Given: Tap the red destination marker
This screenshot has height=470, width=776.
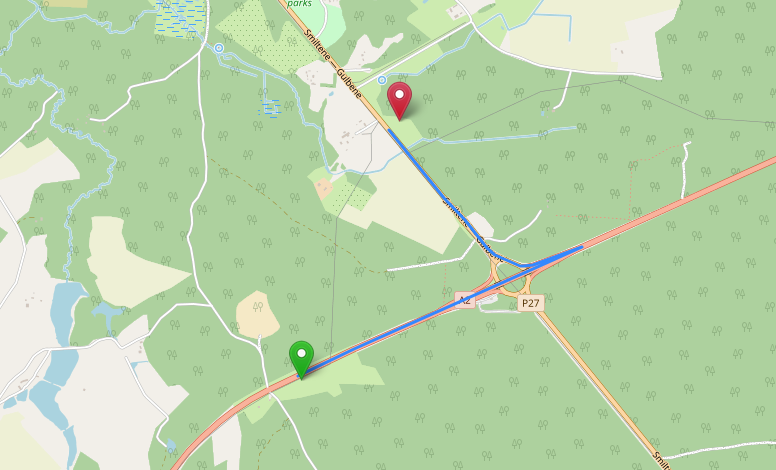Looking at the screenshot, I should pyautogui.click(x=399, y=100).
